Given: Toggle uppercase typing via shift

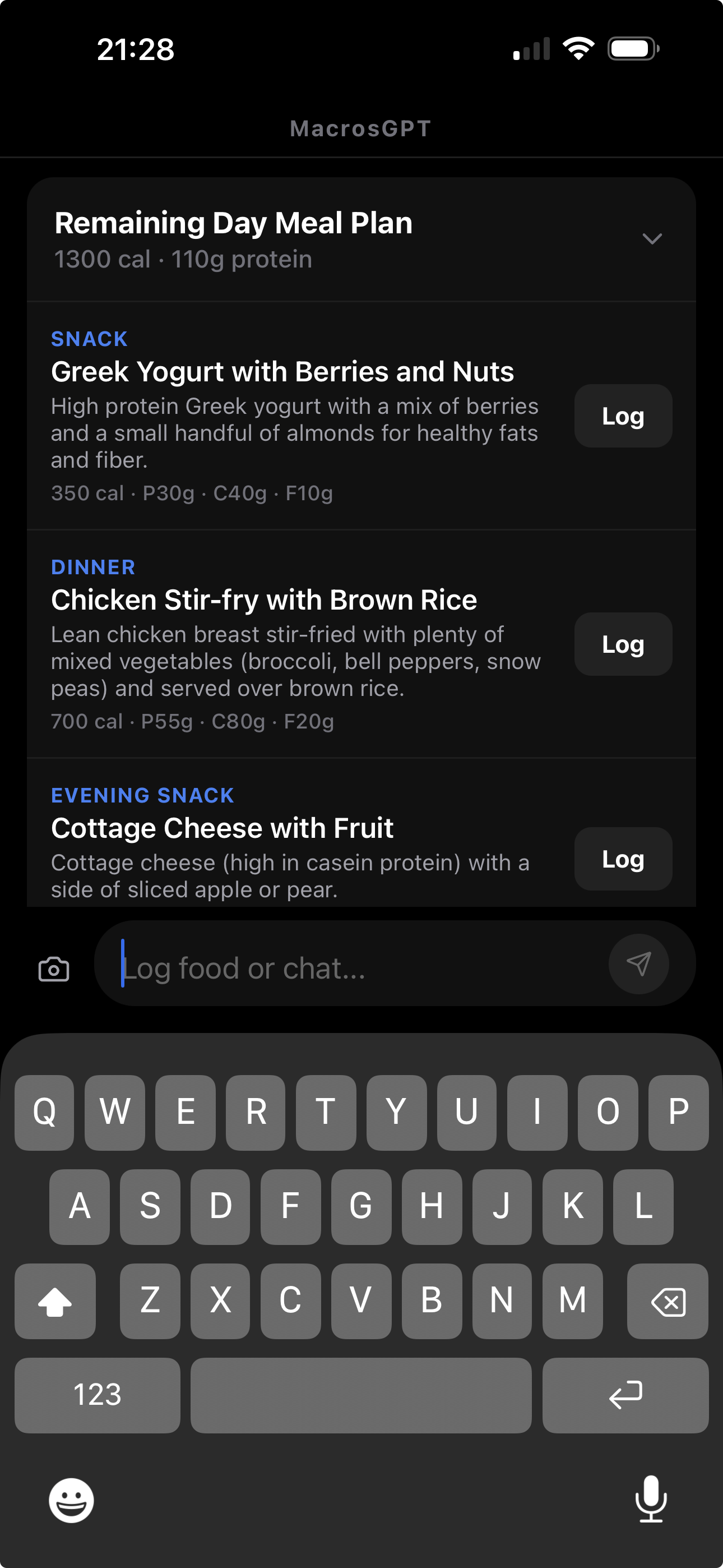Looking at the screenshot, I should point(55,1302).
